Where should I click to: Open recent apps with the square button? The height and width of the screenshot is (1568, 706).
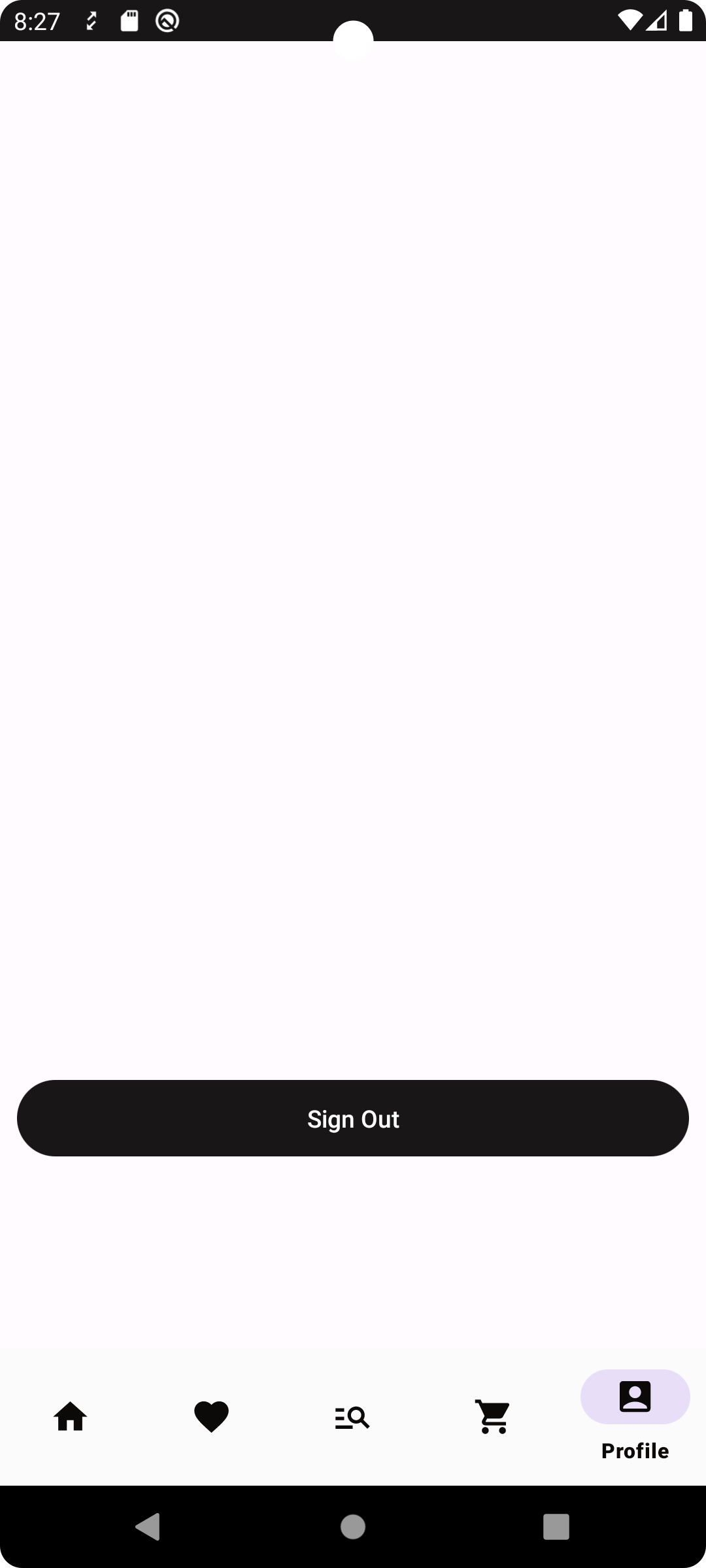pos(556,1526)
